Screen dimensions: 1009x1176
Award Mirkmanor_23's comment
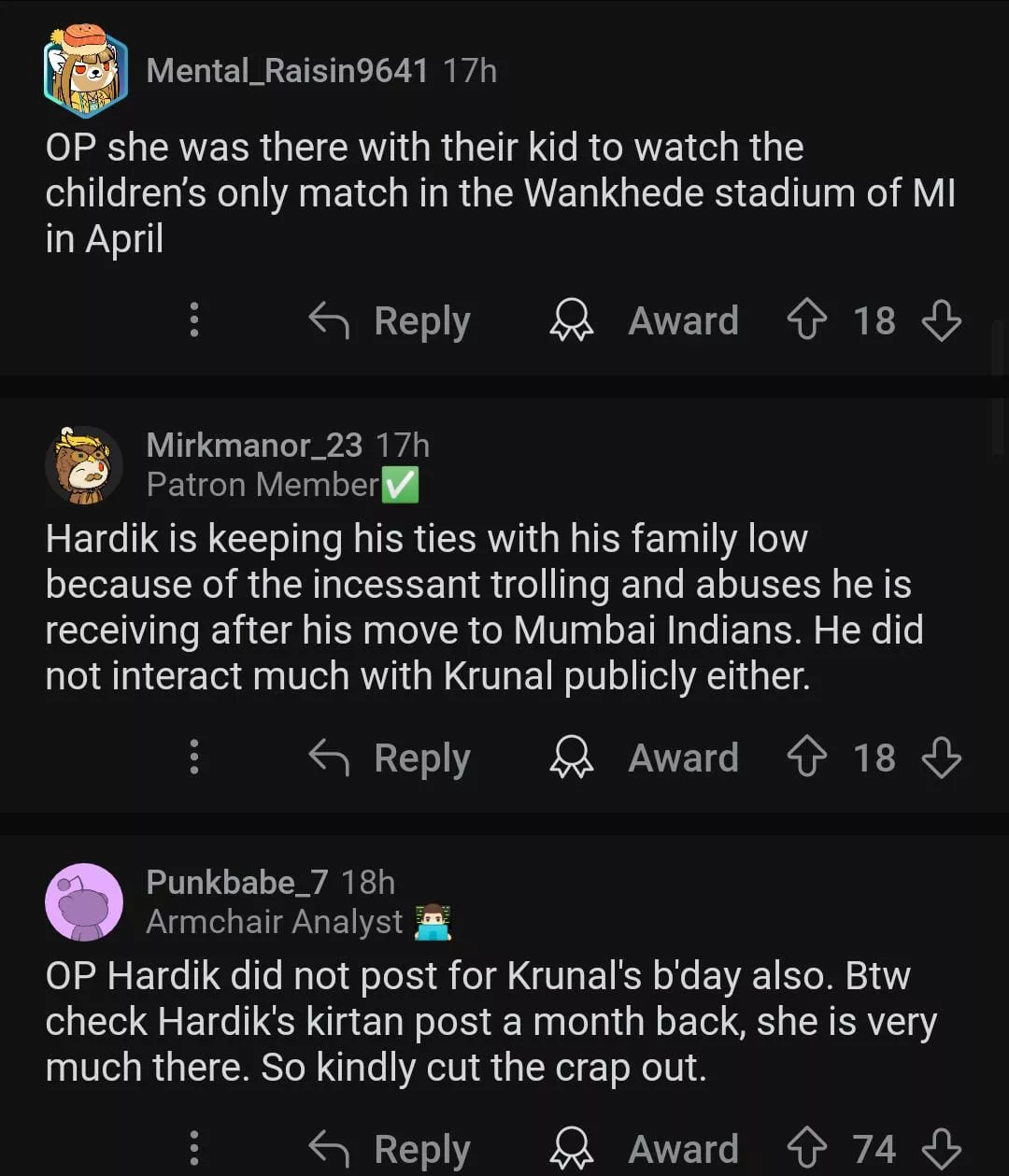tap(645, 758)
